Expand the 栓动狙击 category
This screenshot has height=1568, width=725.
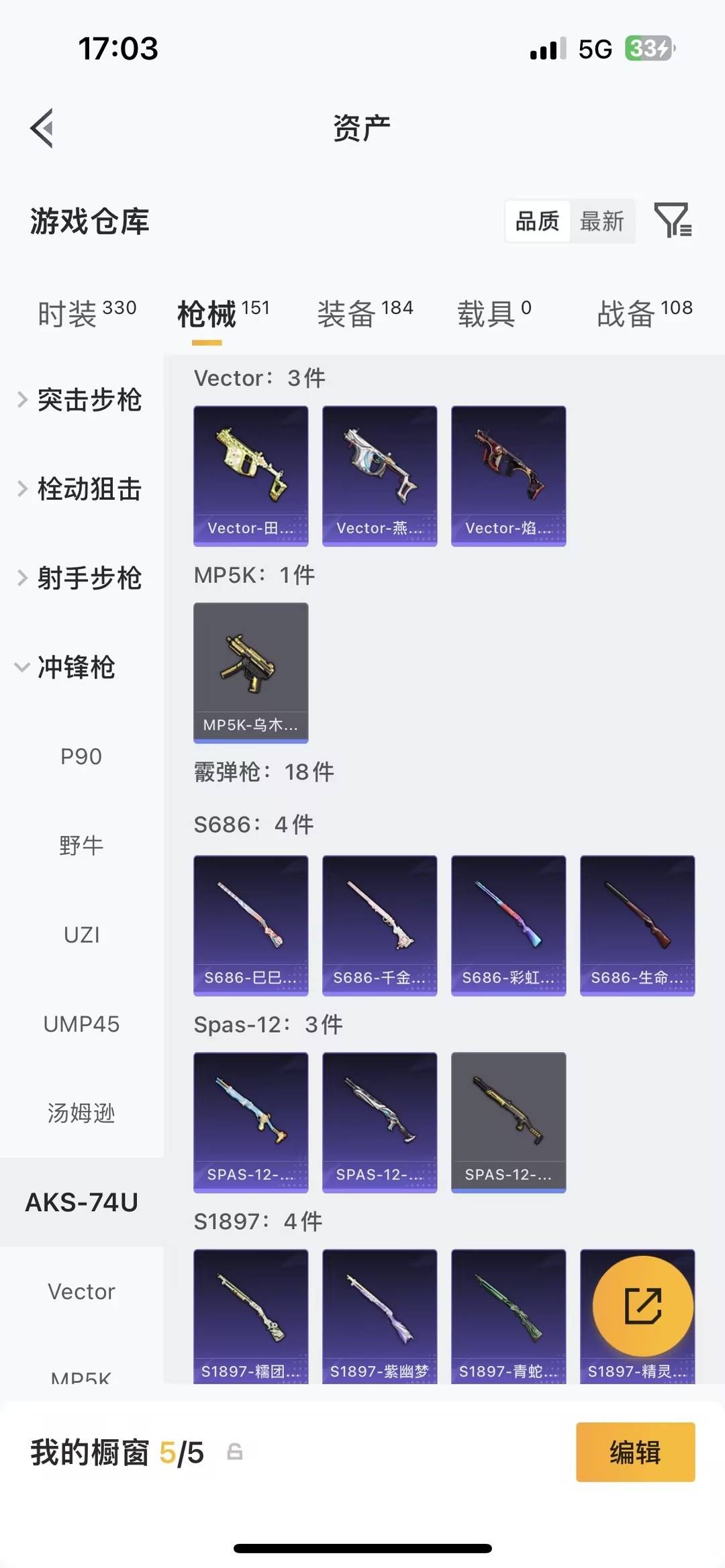point(89,489)
